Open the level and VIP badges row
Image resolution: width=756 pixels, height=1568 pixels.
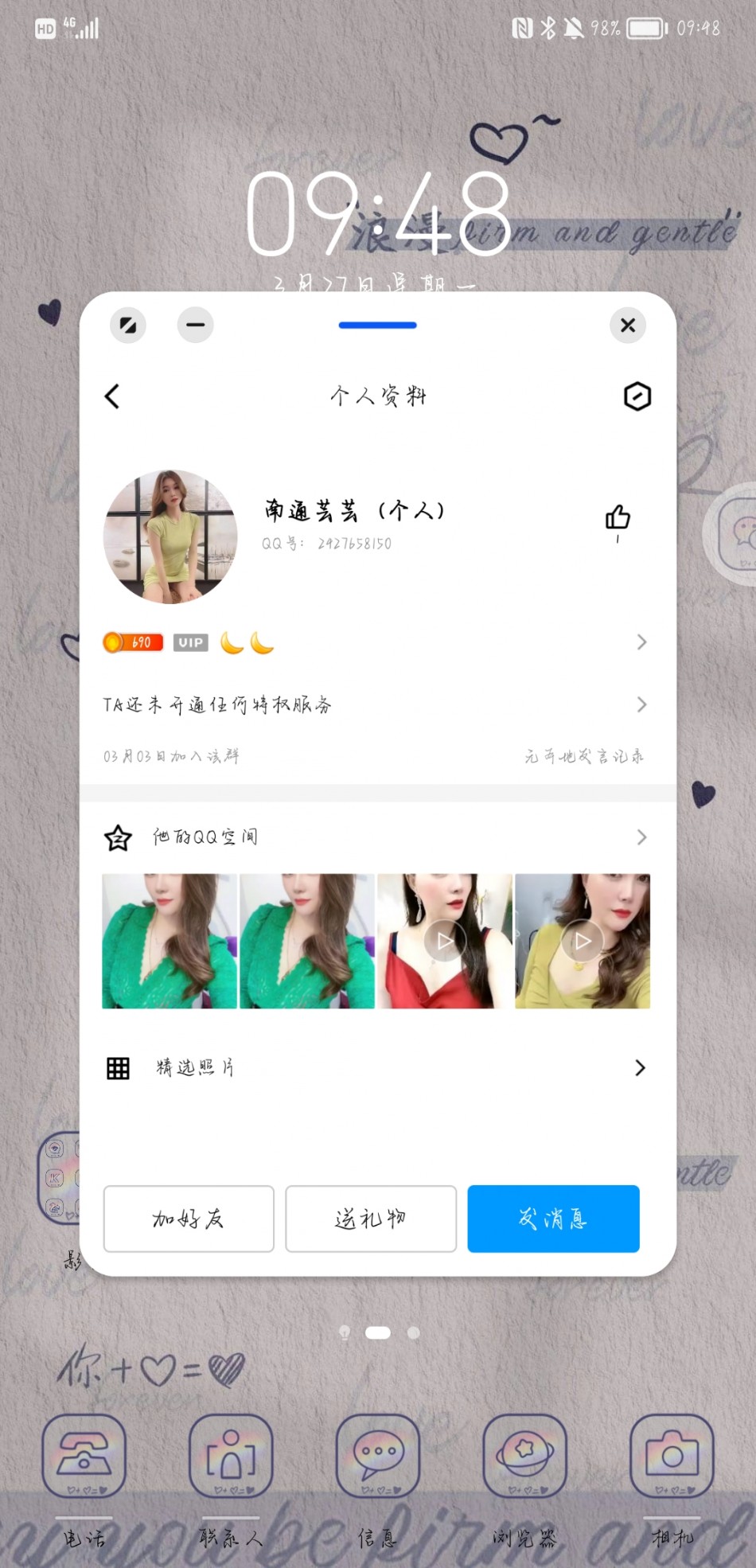(x=374, y=642)
